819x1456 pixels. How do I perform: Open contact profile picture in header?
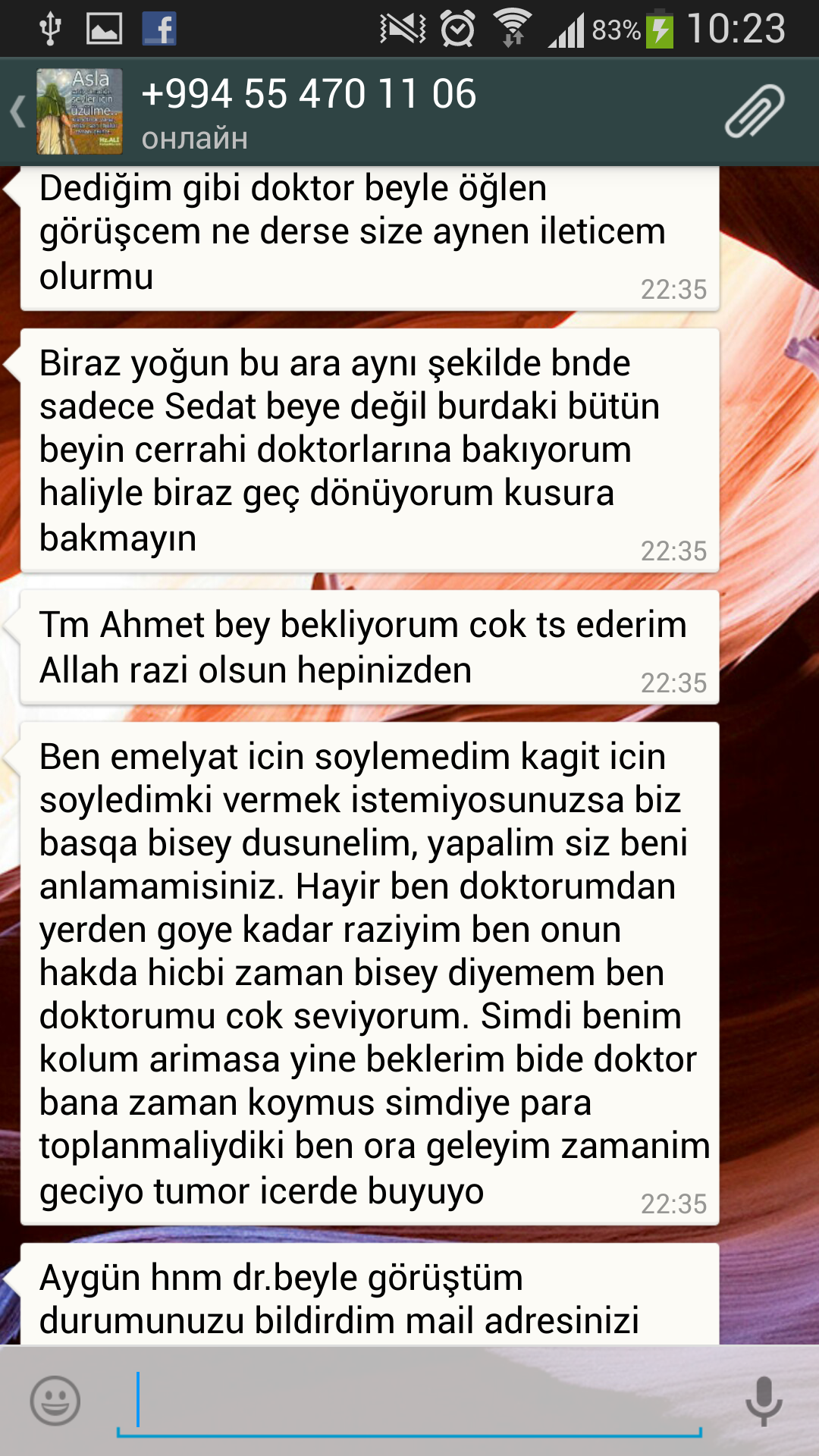point(80,111)
